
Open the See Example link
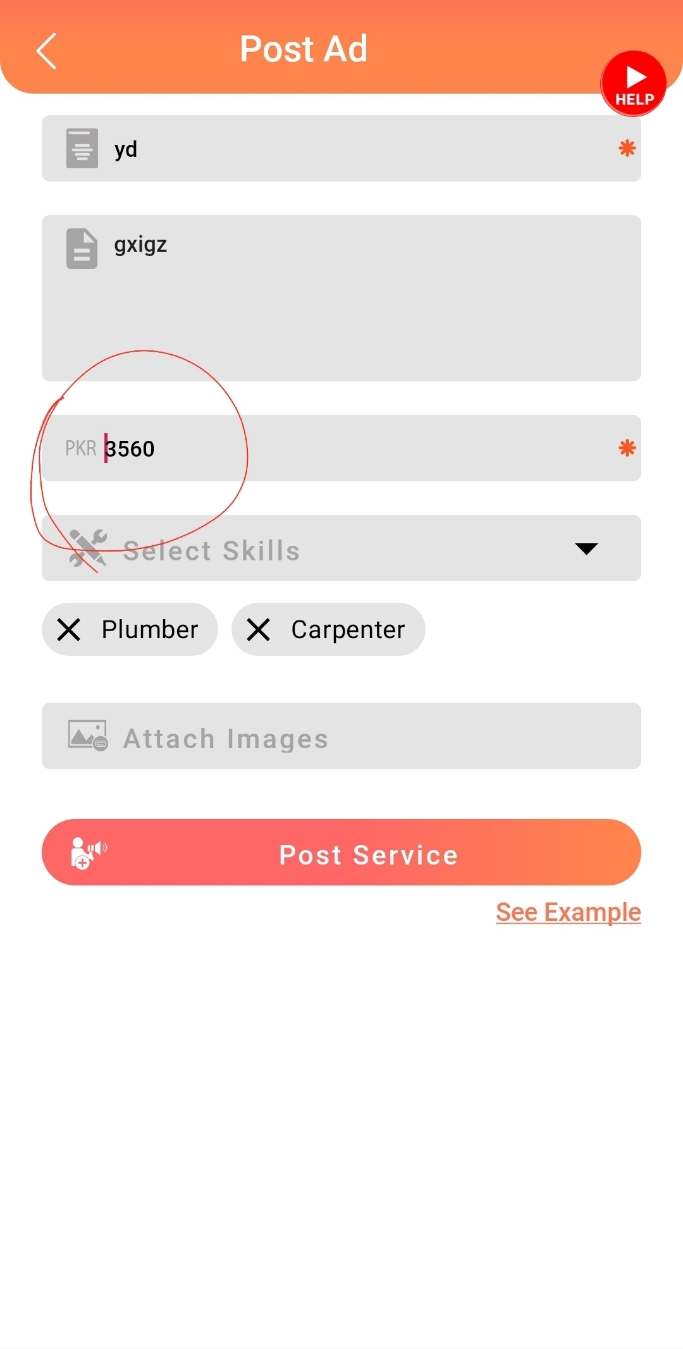click(568, 912)
